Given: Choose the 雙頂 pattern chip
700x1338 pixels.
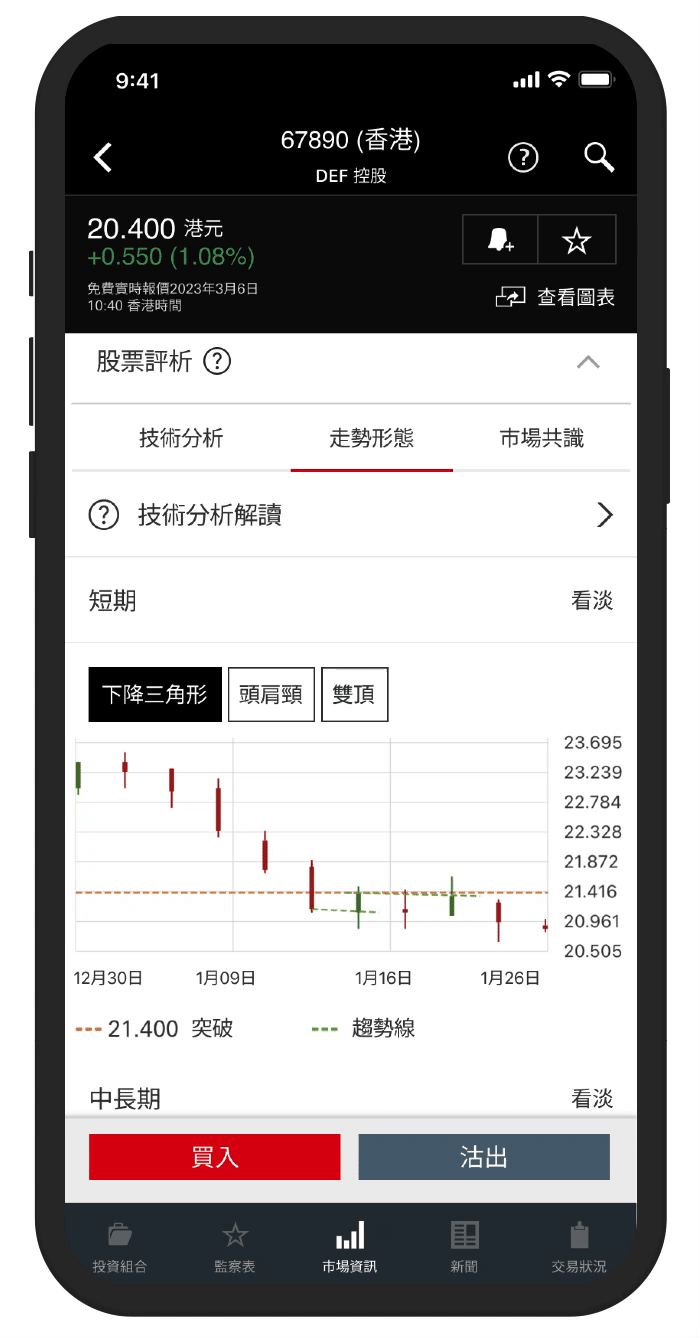Looking at the screenshot, I should click(354, 695).
